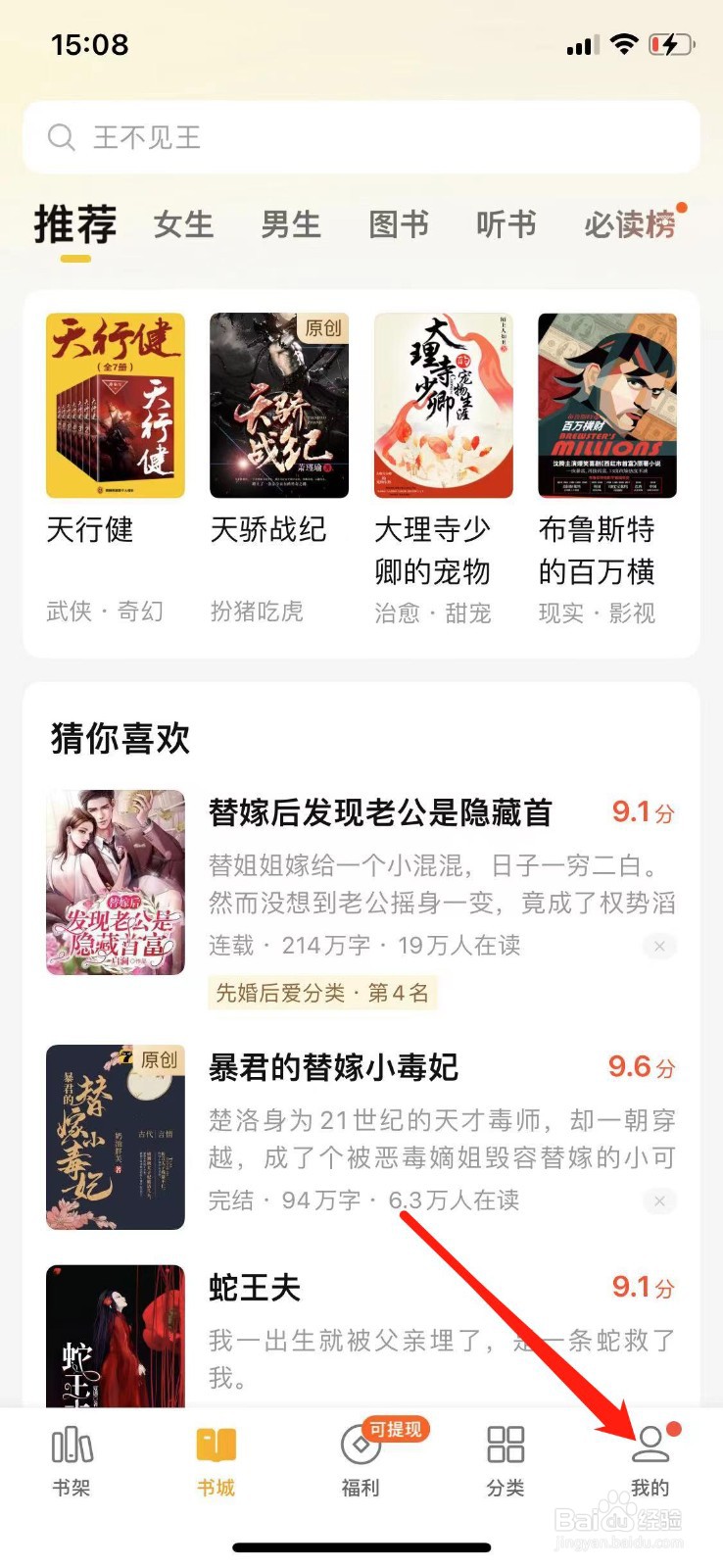Open the 听书 audiobook tab

click(506, 225)
